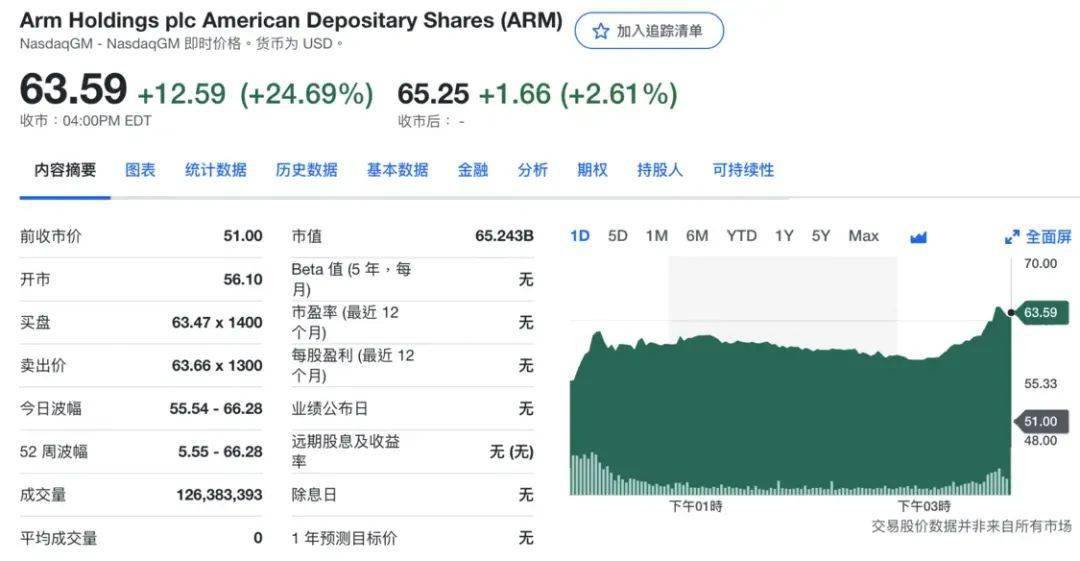The image size is (1080, 561).
Task: Select the 5Y chart range
Action: 821,236
